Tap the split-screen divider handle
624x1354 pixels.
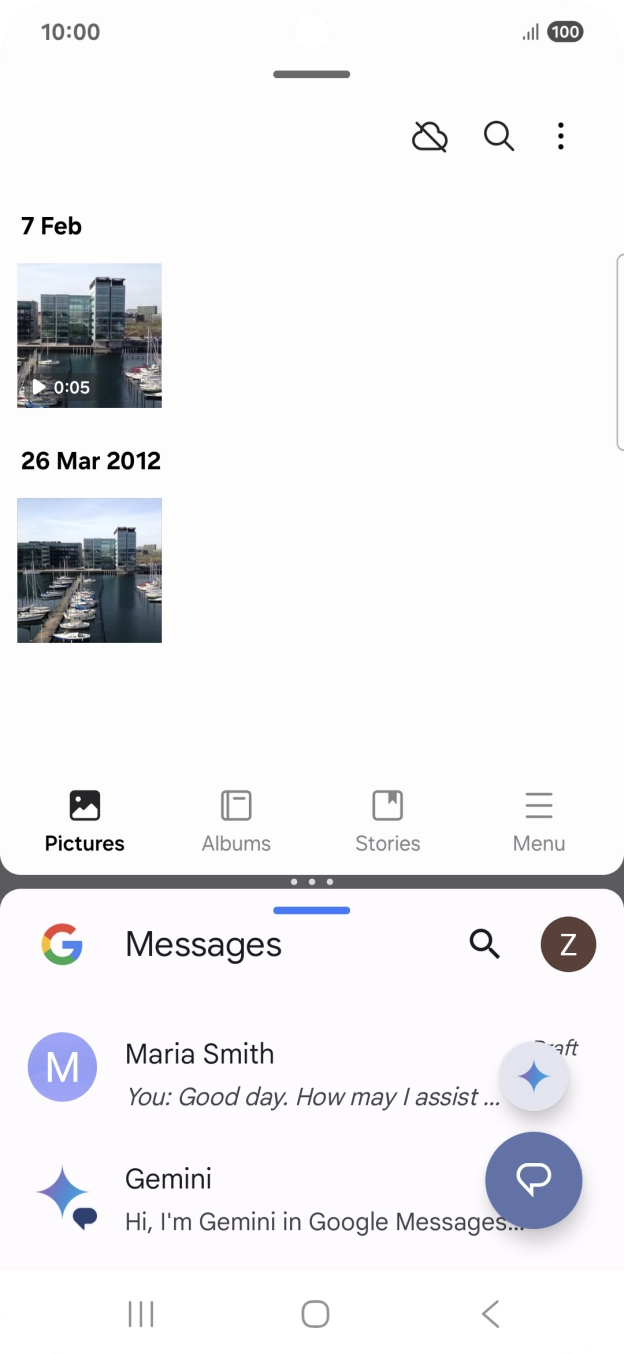312,882
